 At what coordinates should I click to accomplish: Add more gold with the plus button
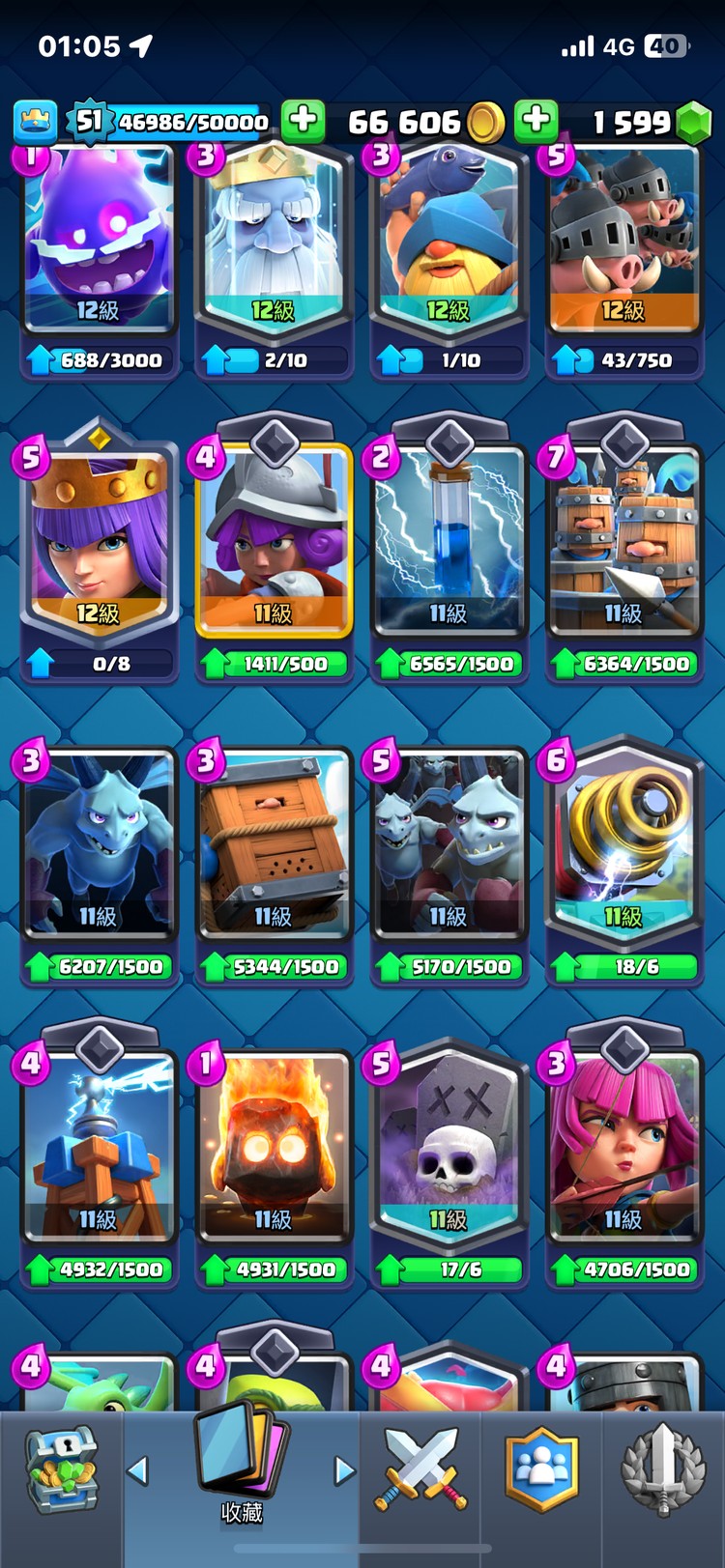(x=303, y=121)
